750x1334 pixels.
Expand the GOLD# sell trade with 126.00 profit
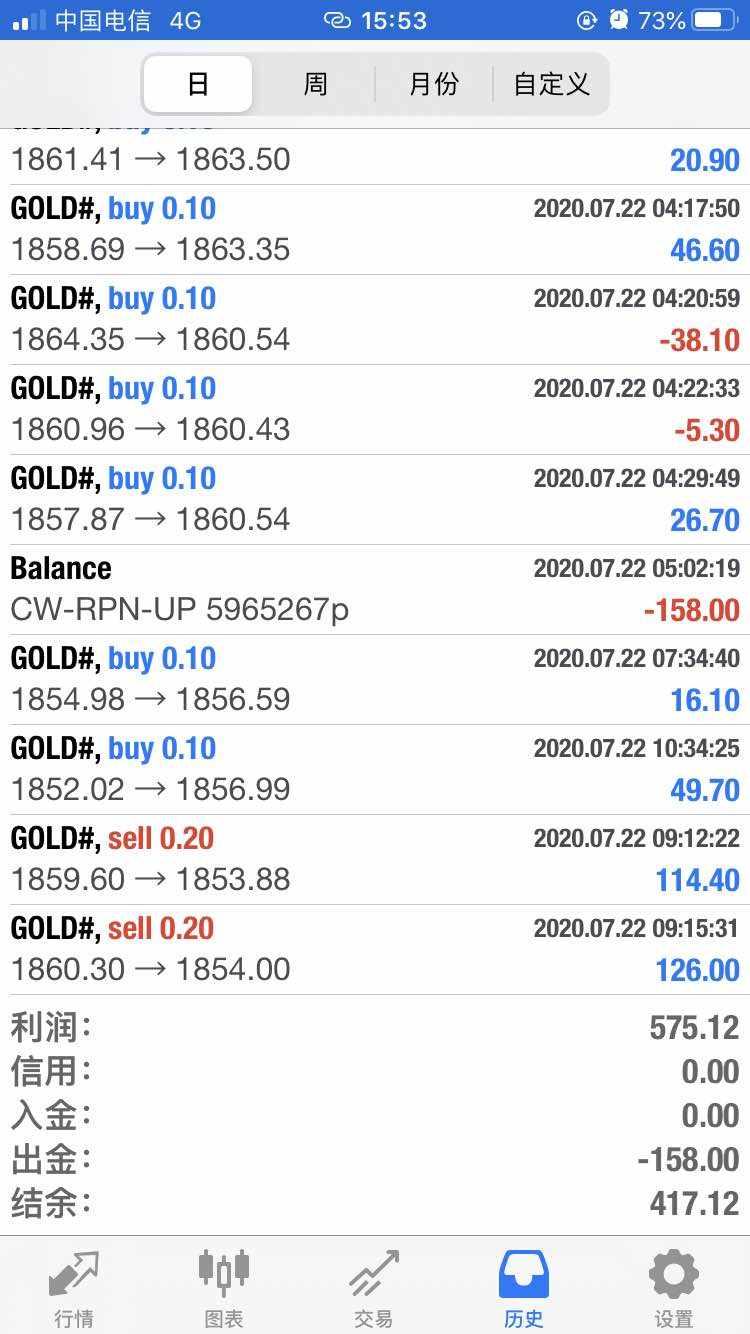pos(375,950)
